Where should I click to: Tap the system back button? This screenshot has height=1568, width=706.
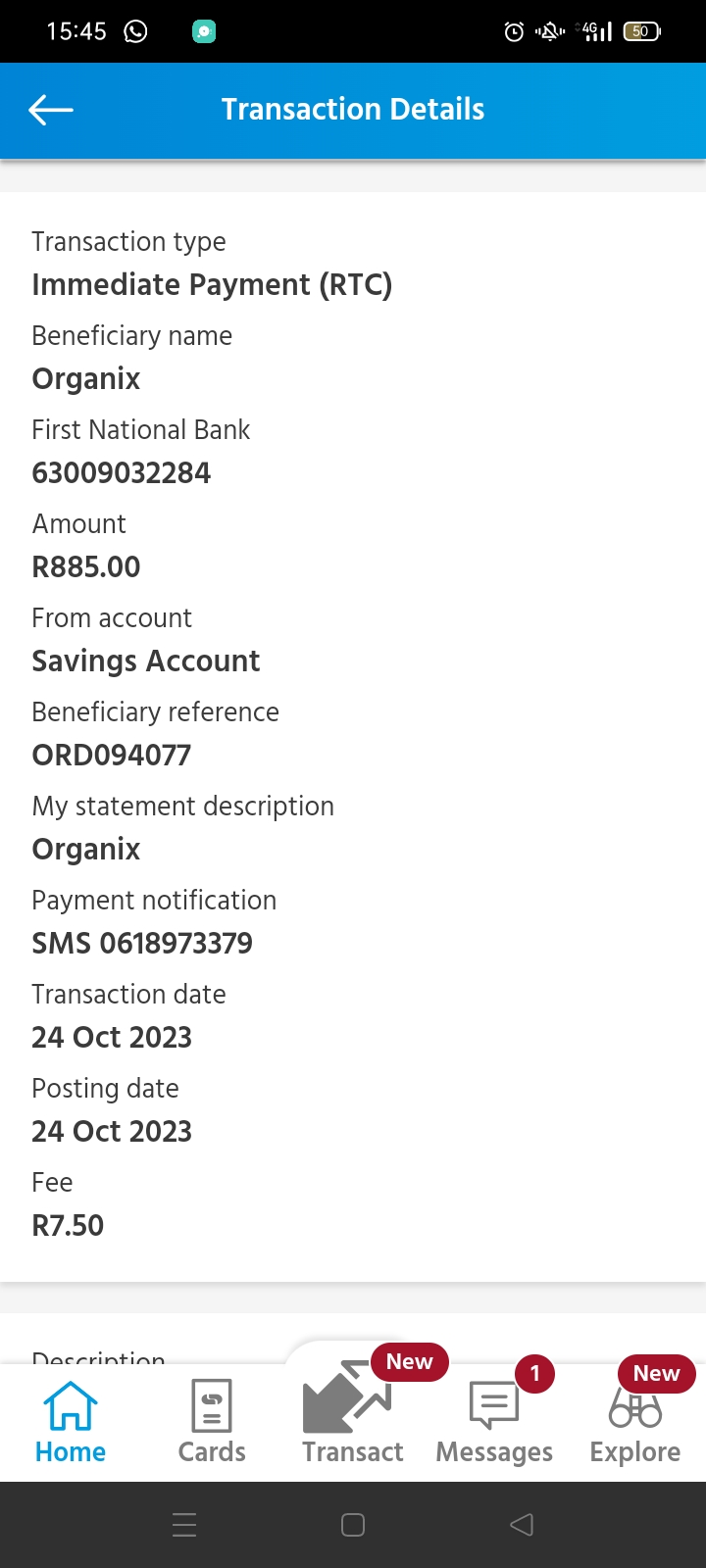click(x=522, y=1525)
